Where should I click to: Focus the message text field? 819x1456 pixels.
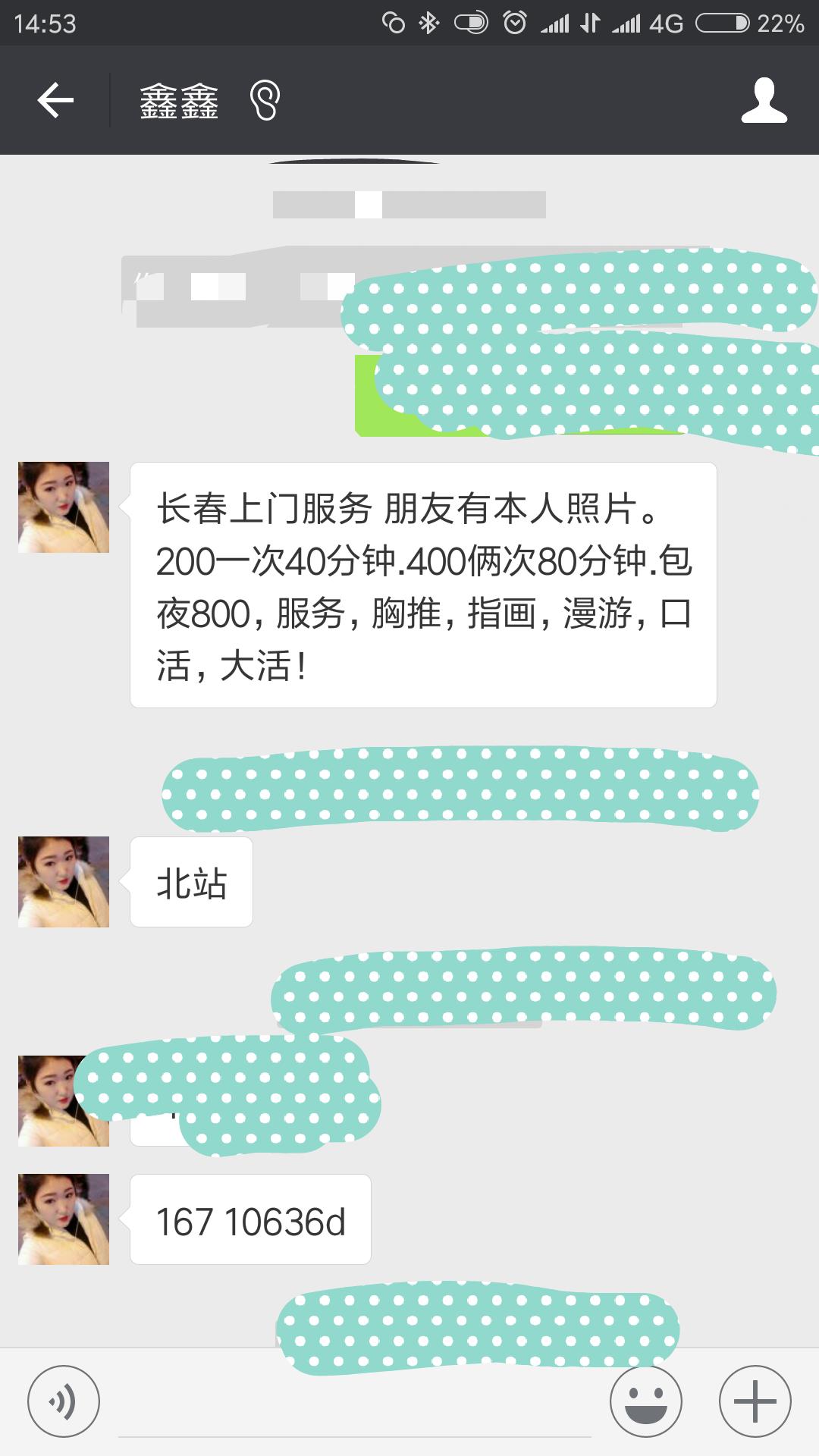coord(354,1403)
